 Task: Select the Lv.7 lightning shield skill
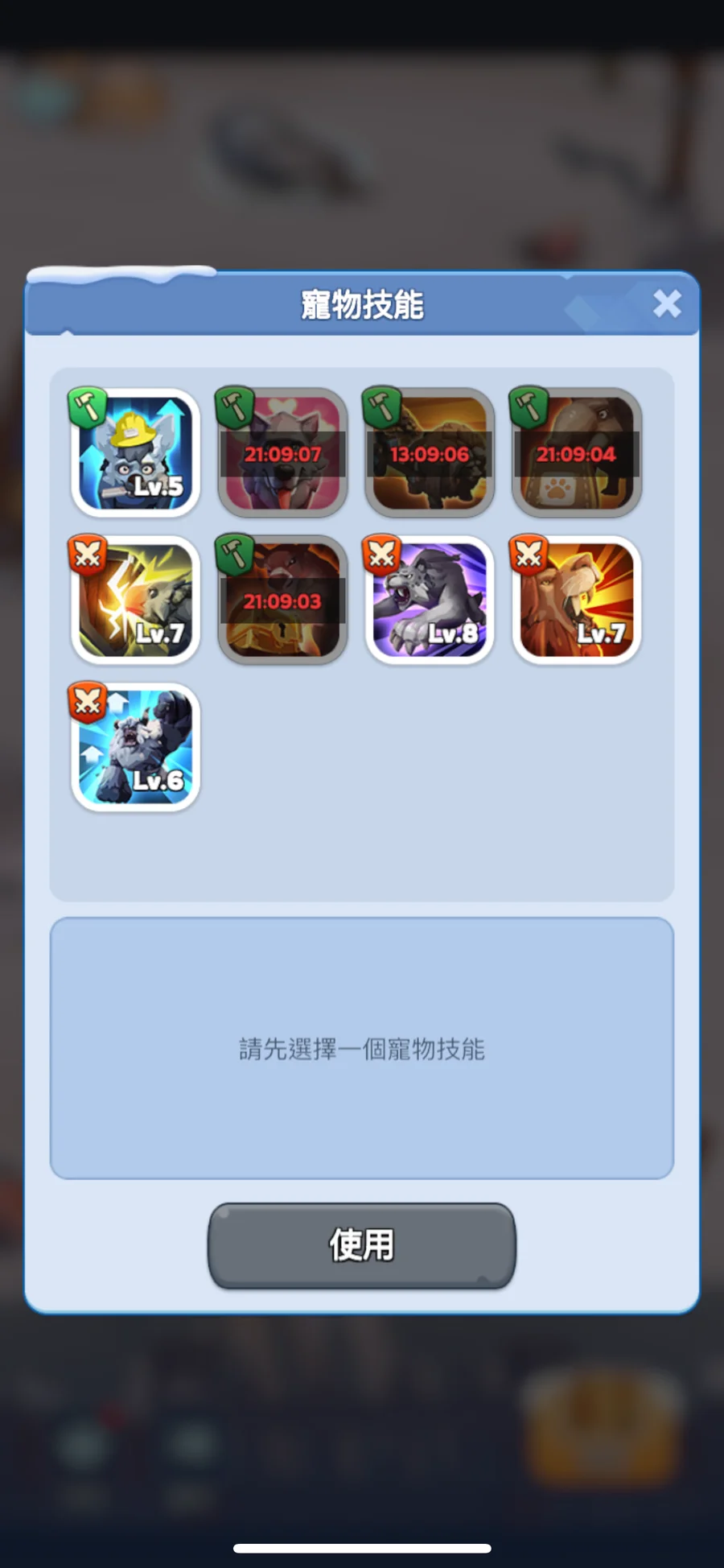[x=135, y=600]
